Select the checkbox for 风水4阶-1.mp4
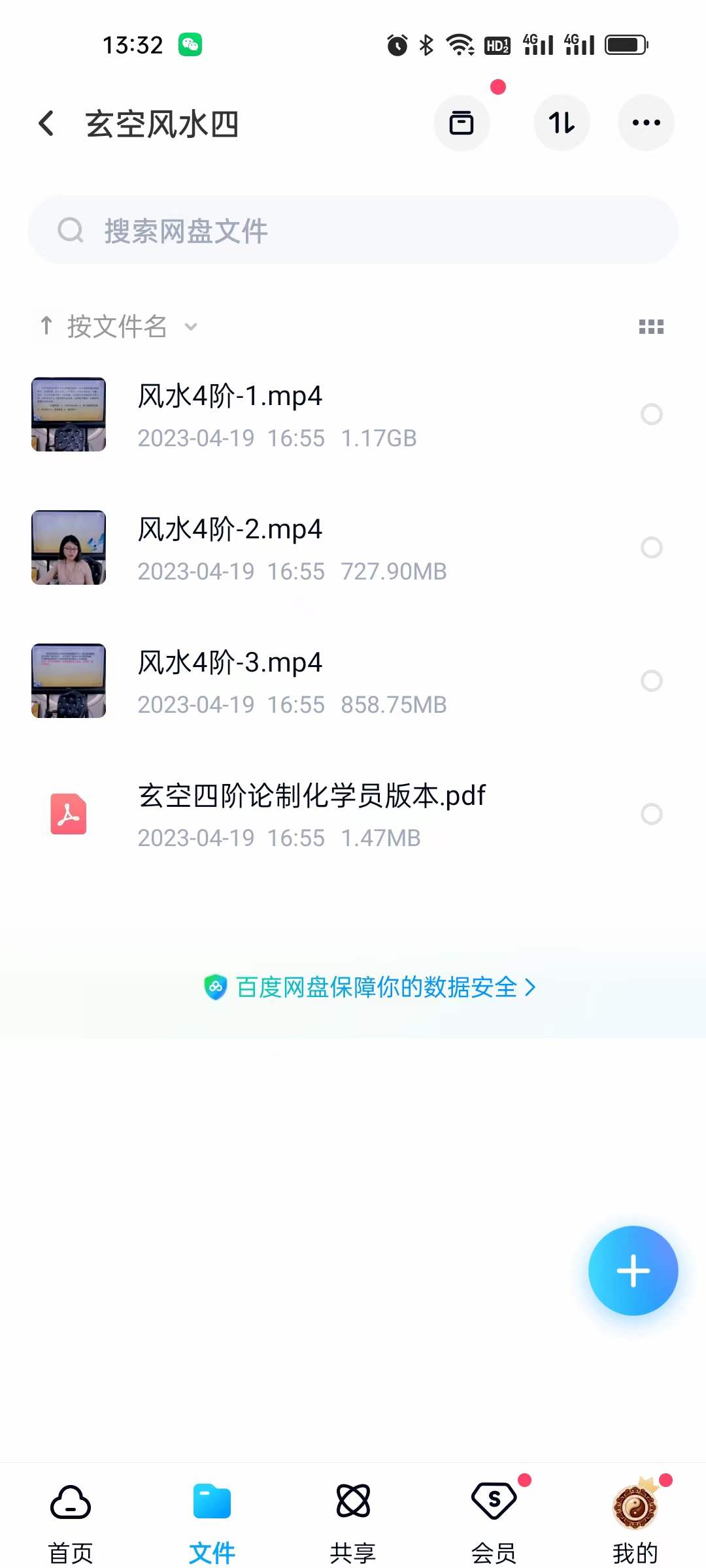706x1568 pixels. (652, 415)
